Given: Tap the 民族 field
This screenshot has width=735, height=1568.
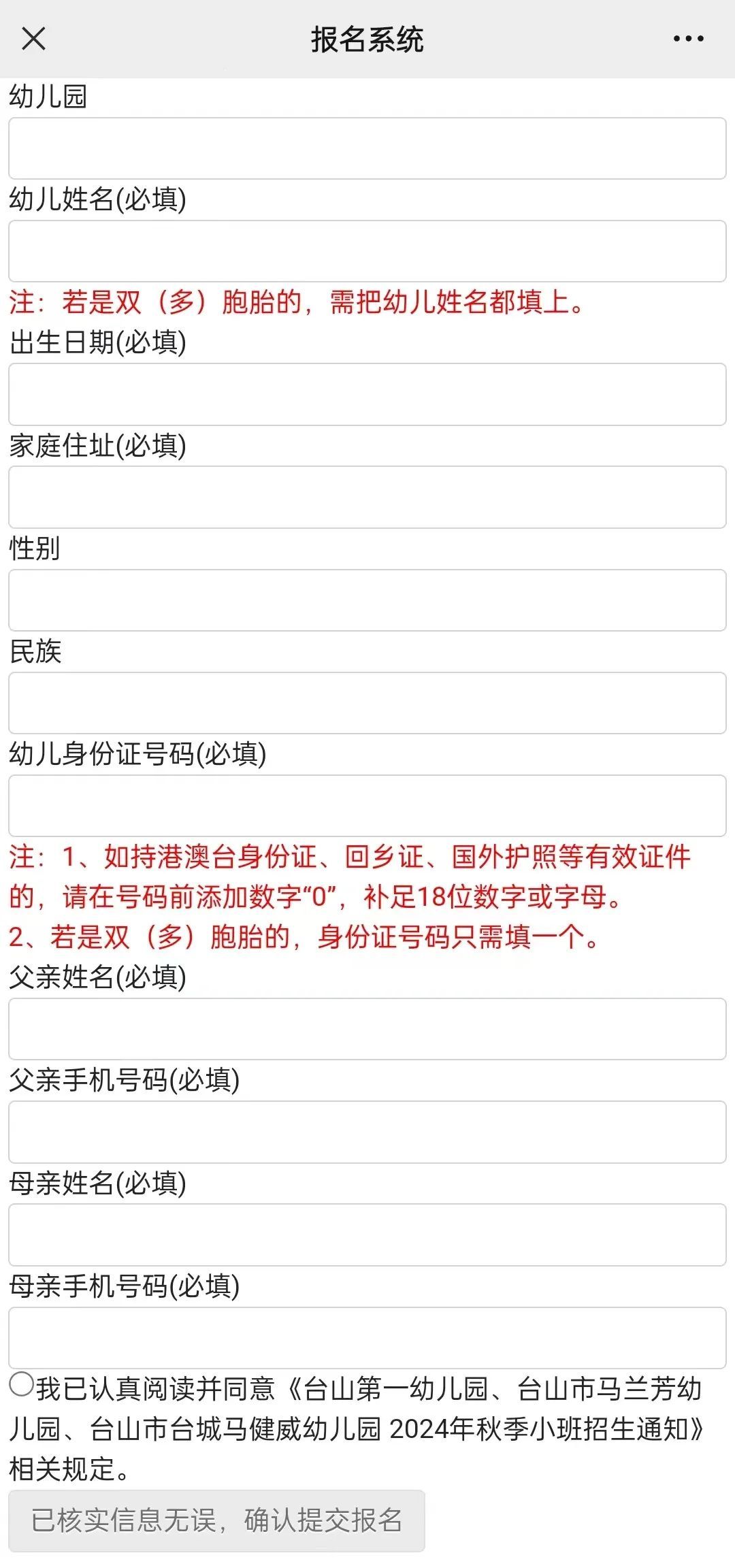Looking at the screenshot, I should point(367,703).
